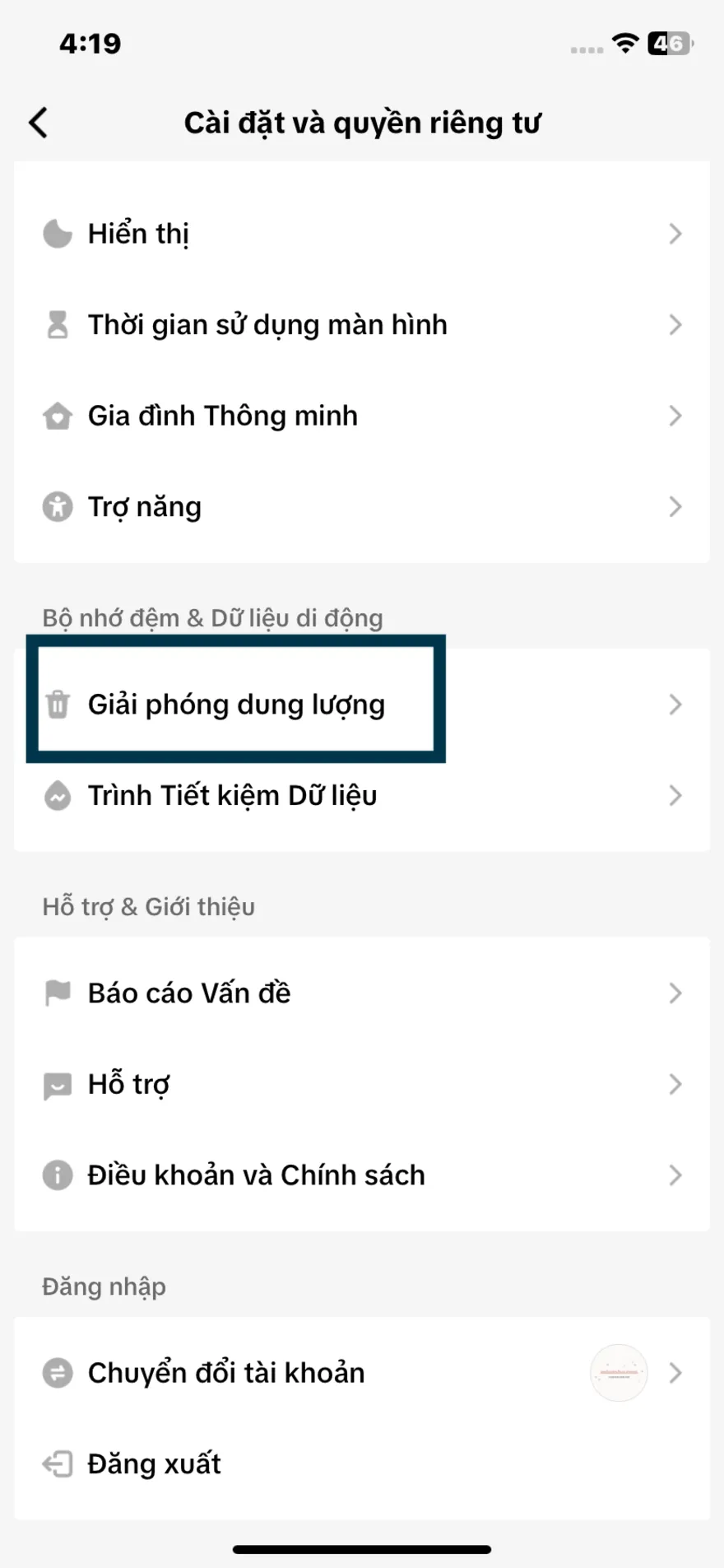Tap the back arrow at the top left
724x1568 pixels.
tap(38, 122)
